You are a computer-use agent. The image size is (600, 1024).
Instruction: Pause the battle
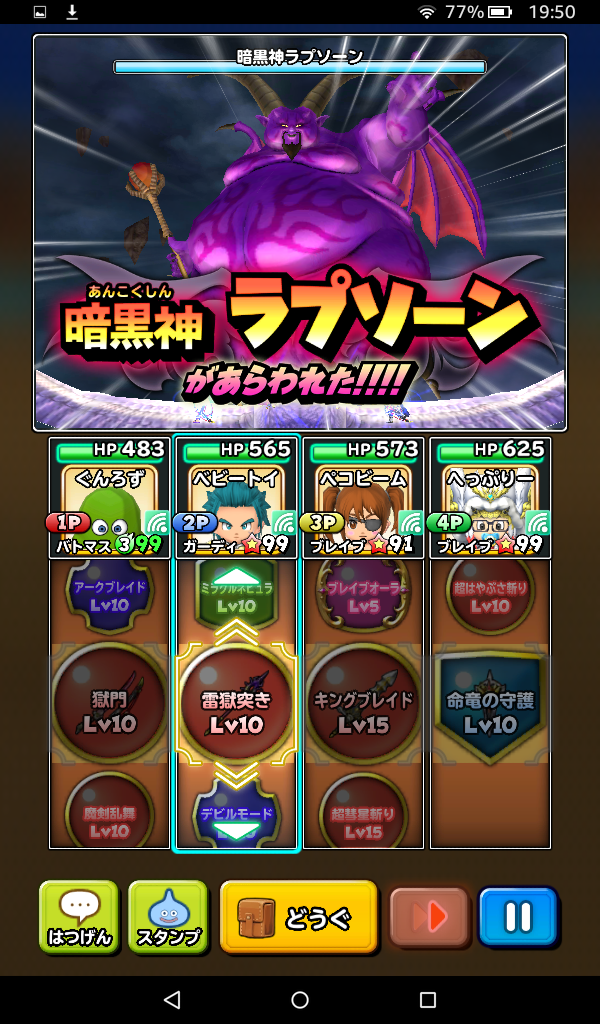518,916
